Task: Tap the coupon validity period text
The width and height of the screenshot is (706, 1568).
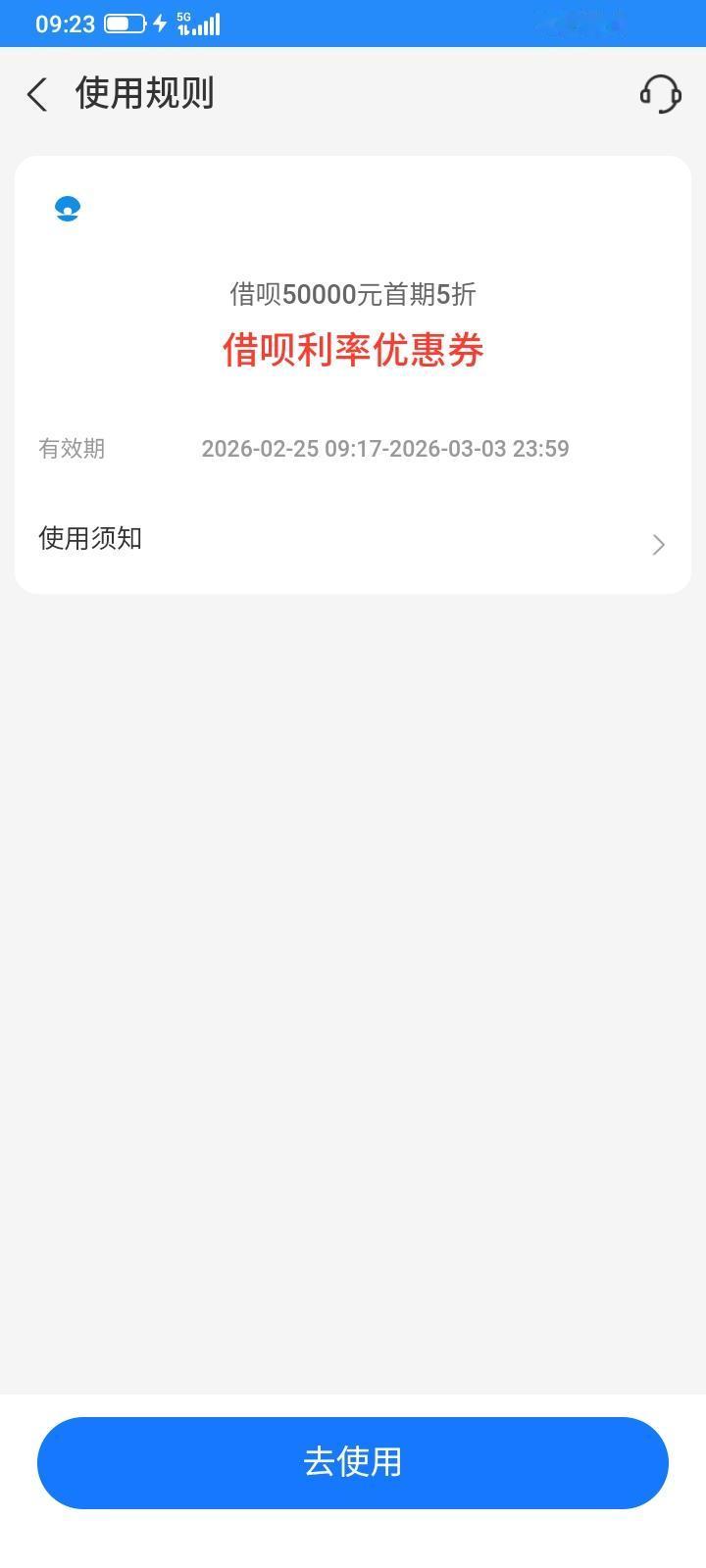Action: 385,448
